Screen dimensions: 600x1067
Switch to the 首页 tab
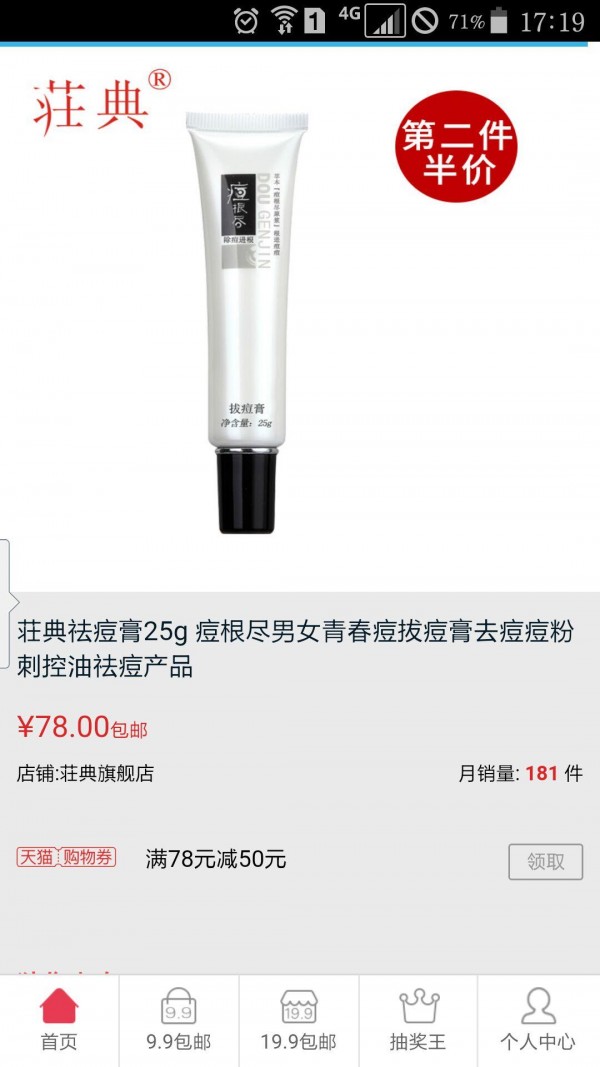pos(59,1020)
